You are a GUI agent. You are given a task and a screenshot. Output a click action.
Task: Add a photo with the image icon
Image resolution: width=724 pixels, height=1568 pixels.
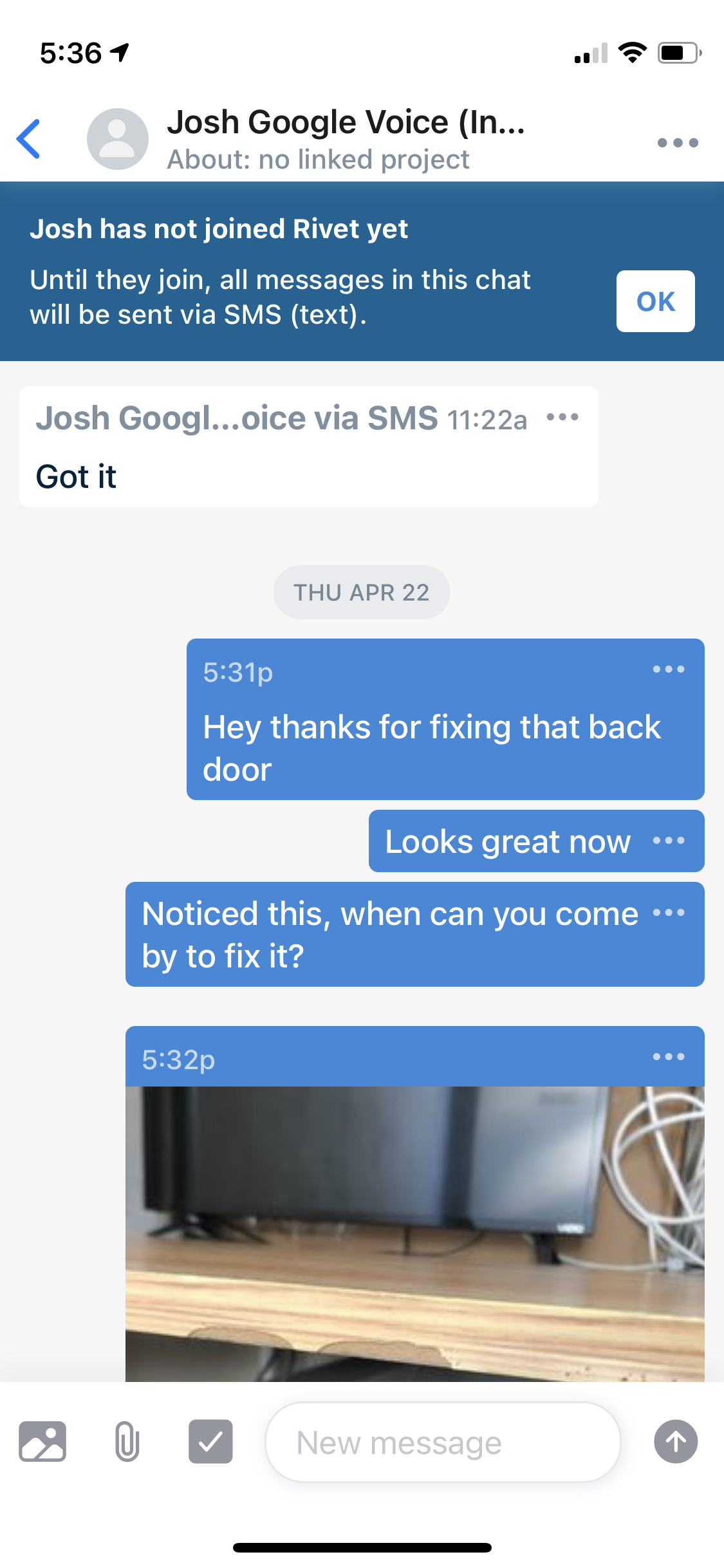pos(42,1442)
